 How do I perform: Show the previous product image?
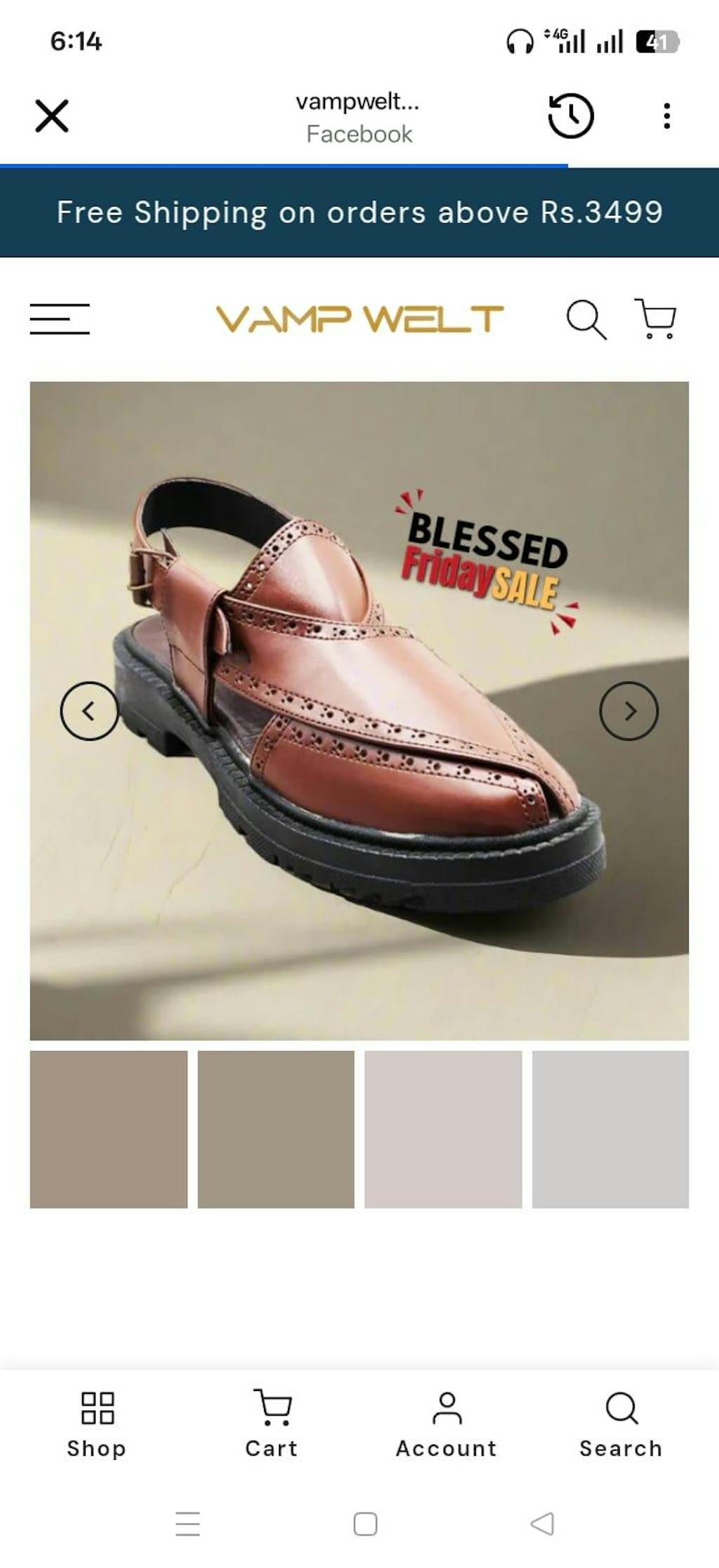tap(89, 711)
